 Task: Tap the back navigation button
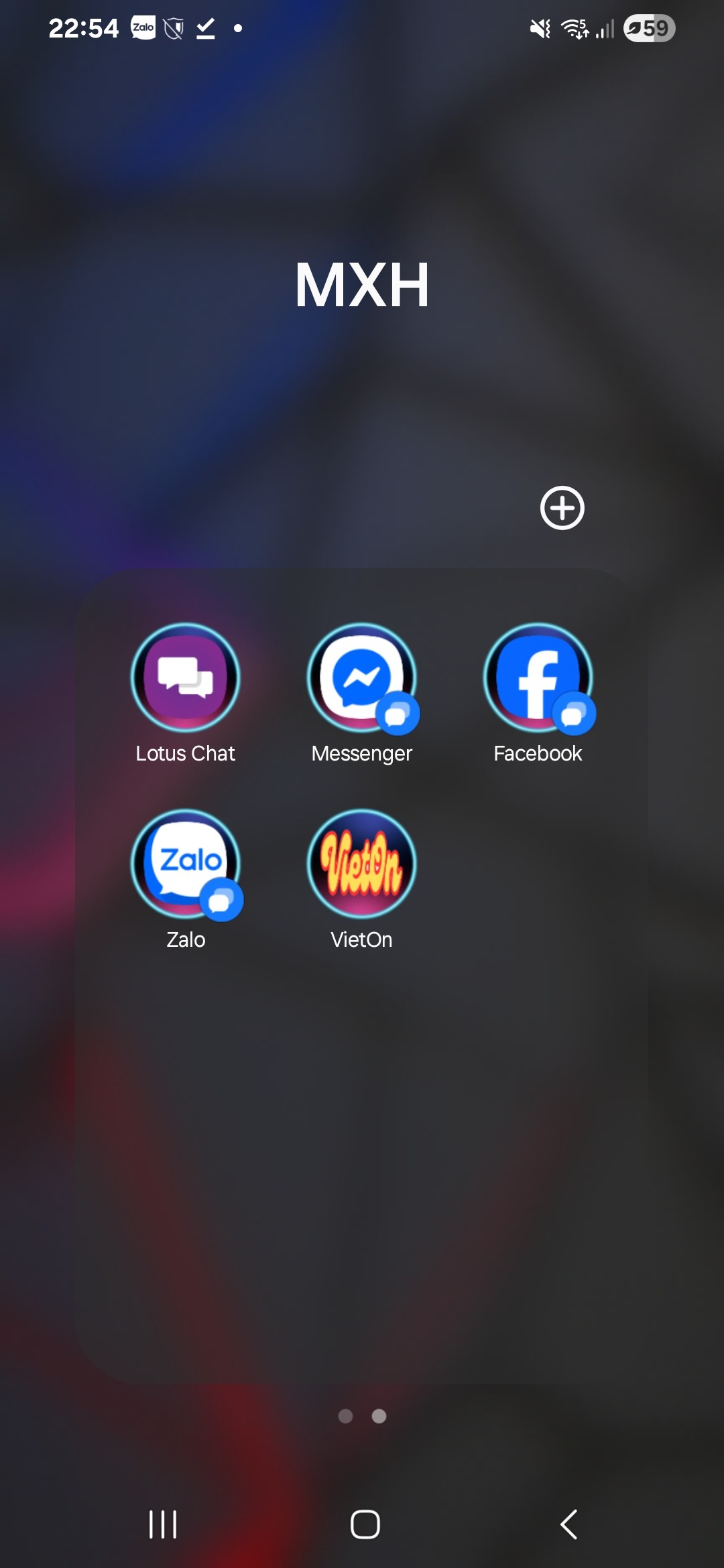[568, 1524]
